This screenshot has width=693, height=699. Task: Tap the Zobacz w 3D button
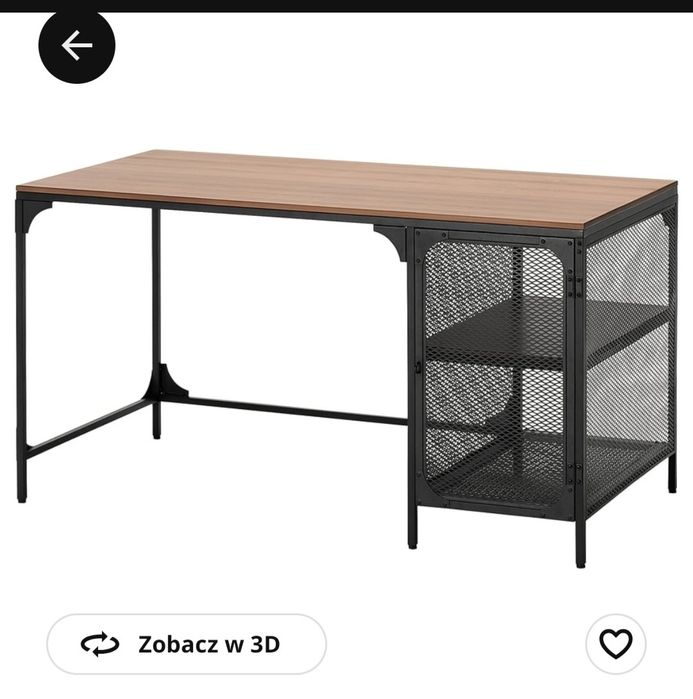(x=187, y=644)
